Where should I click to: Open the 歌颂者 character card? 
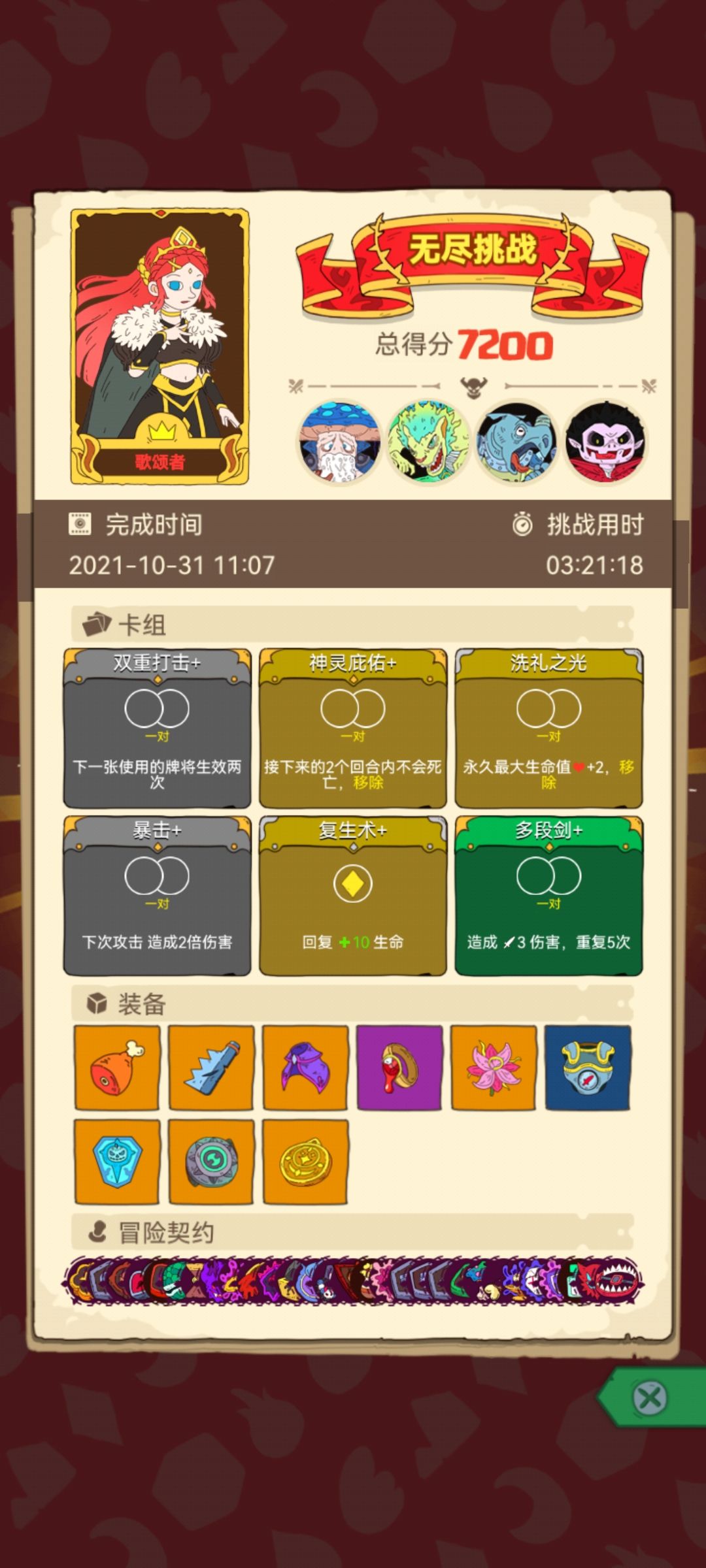pyautogui.click(x=160, y=346)
